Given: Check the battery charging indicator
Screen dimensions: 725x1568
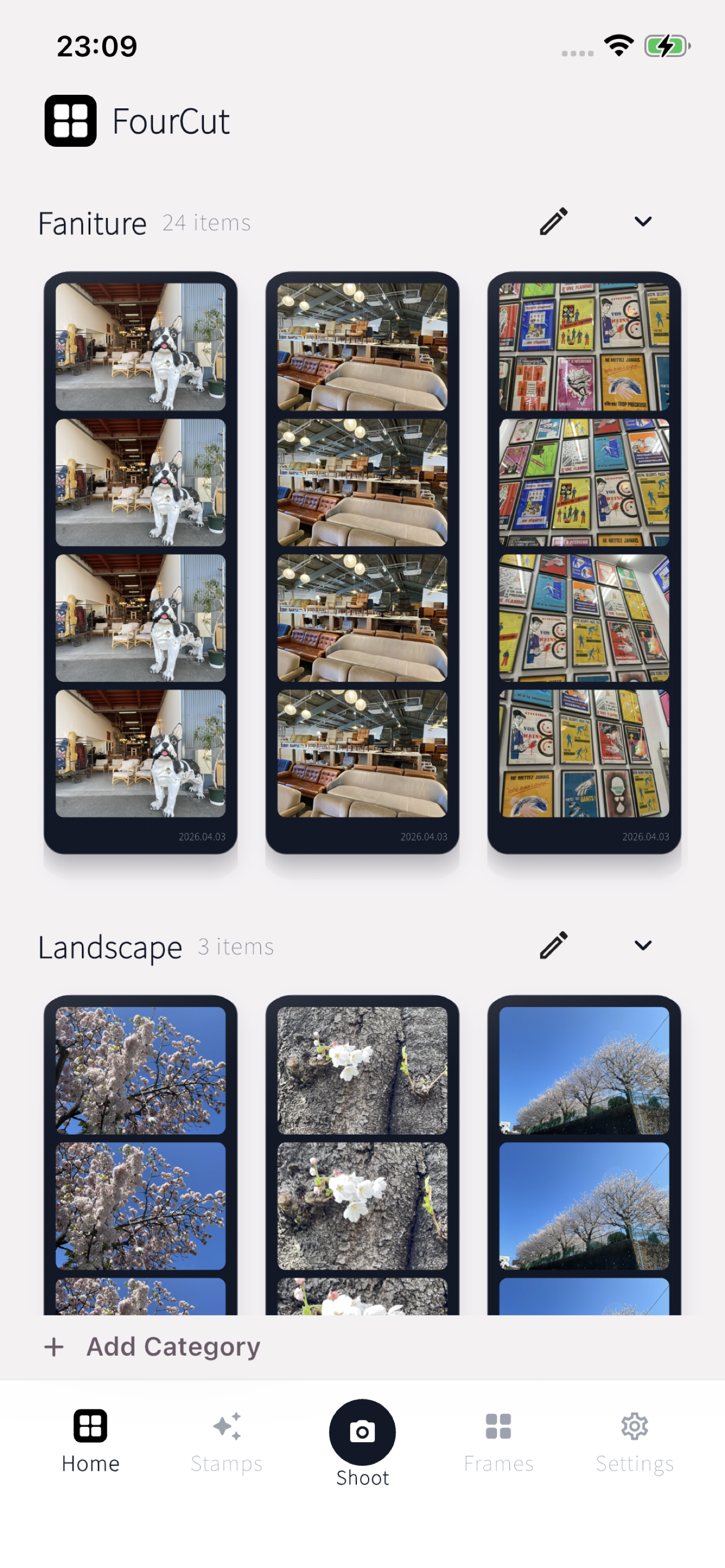Looking at the screenshot, I should pyautogui.click(x=667, y=45).
